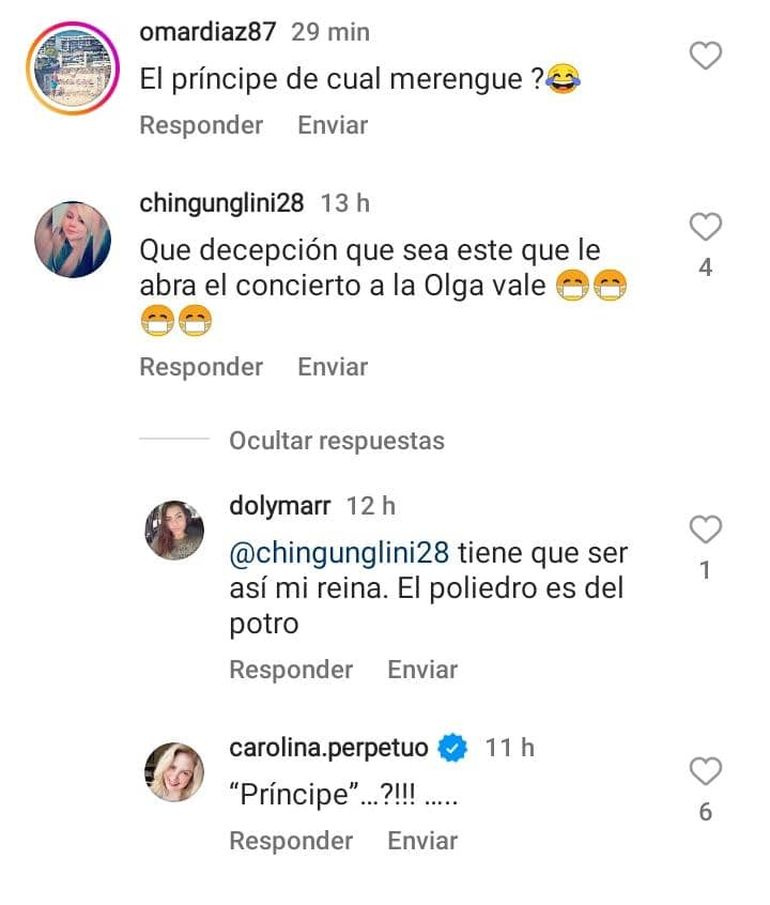
Task: Tap Enviar under chingunglini28's comment
Action: pyautogui.click(x=333, y=367)
